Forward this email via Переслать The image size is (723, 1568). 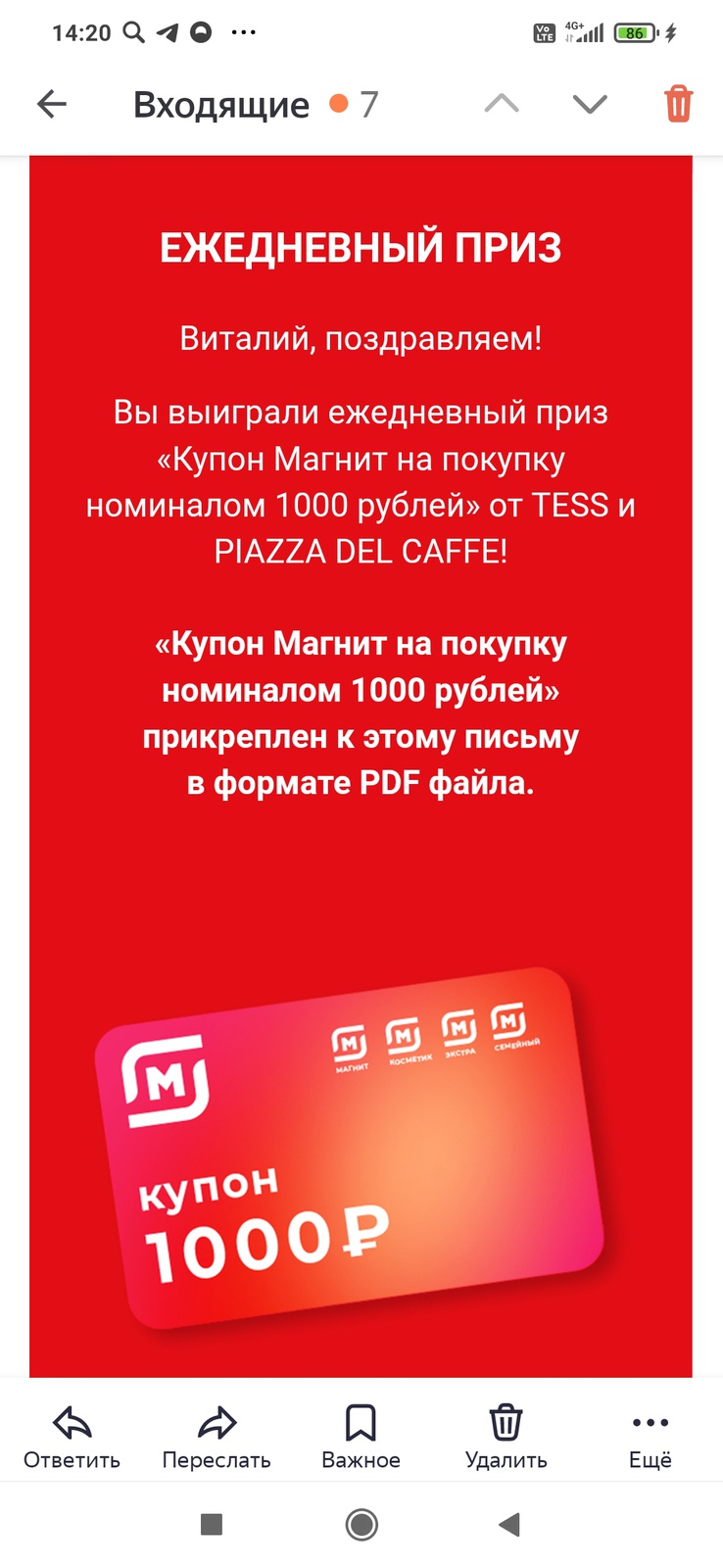pos(216,1436)
